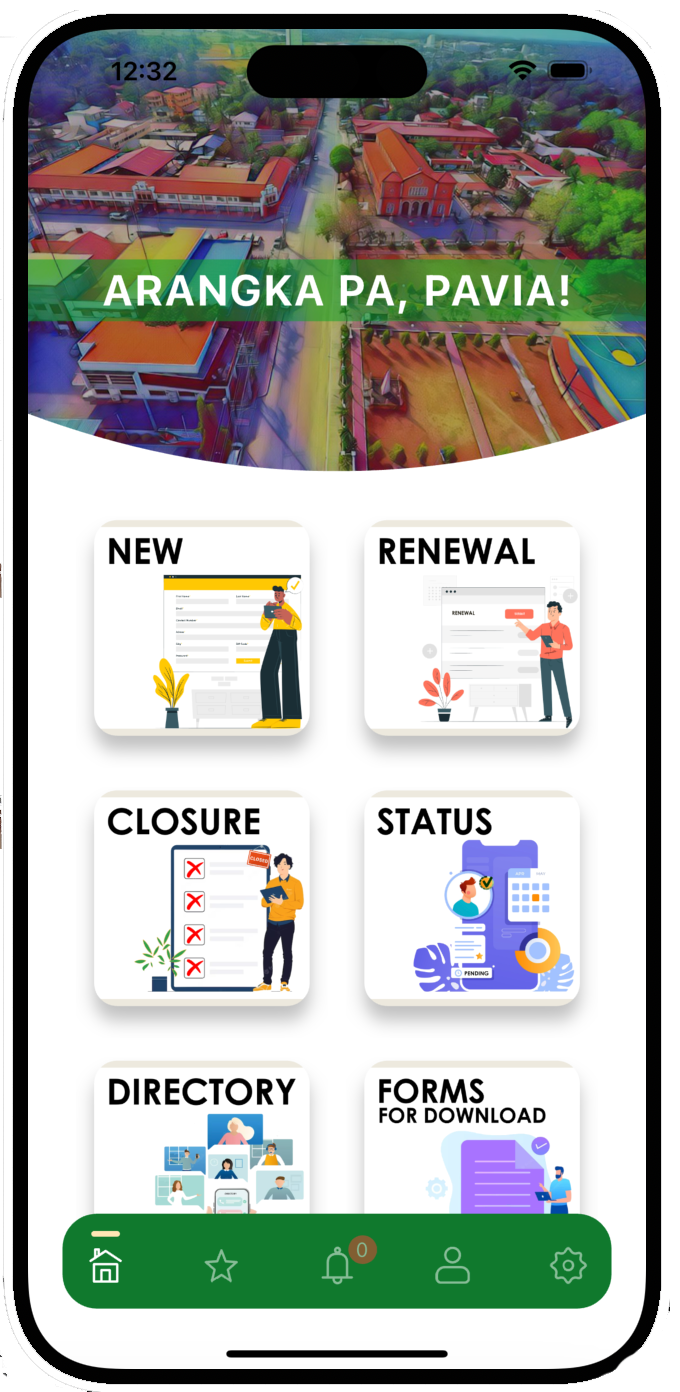Check application STATUS card
Viewport: 680px width, 1392px height.
pyautogui.click(x=471, y=898)
